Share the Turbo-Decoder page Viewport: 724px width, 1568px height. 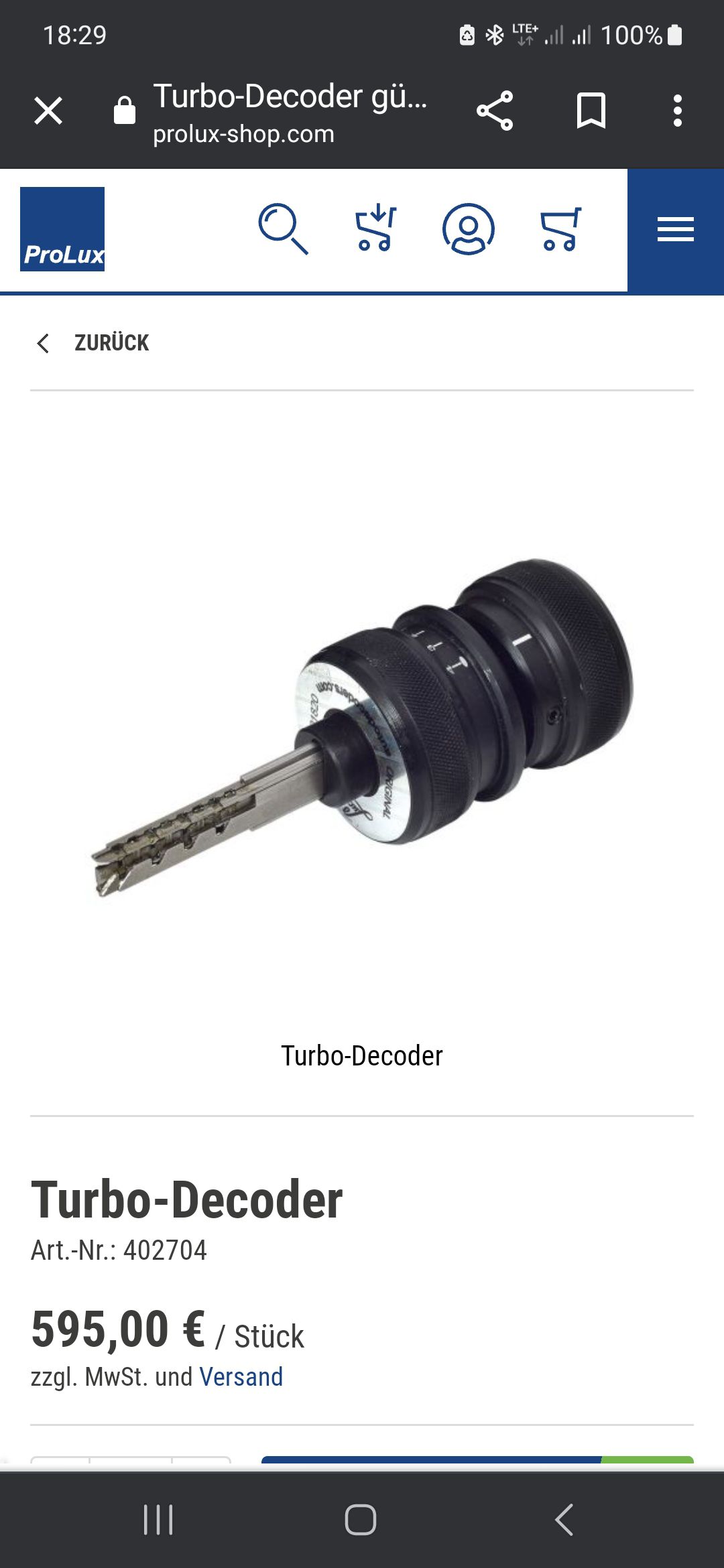(495, 111)
